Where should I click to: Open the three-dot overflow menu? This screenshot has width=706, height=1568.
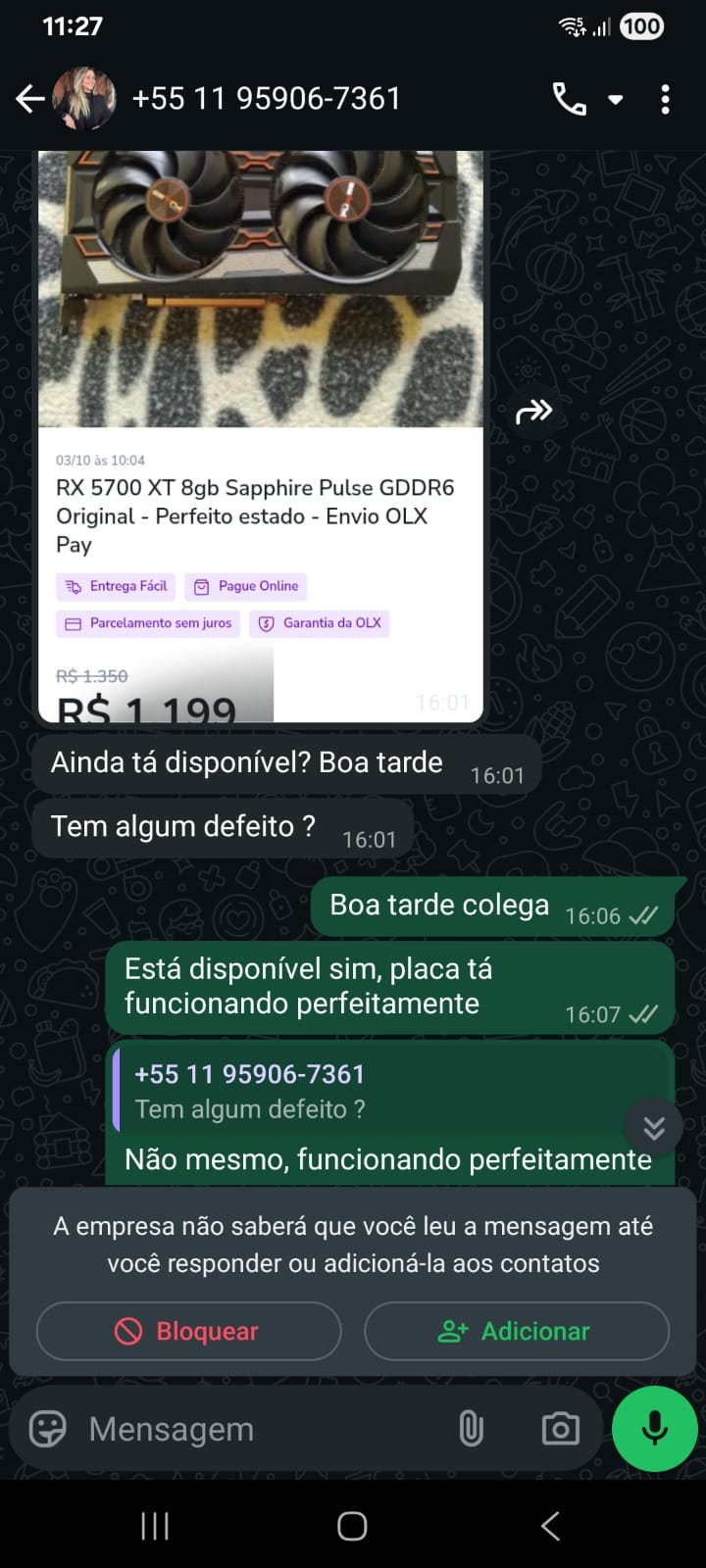[666, 99]
